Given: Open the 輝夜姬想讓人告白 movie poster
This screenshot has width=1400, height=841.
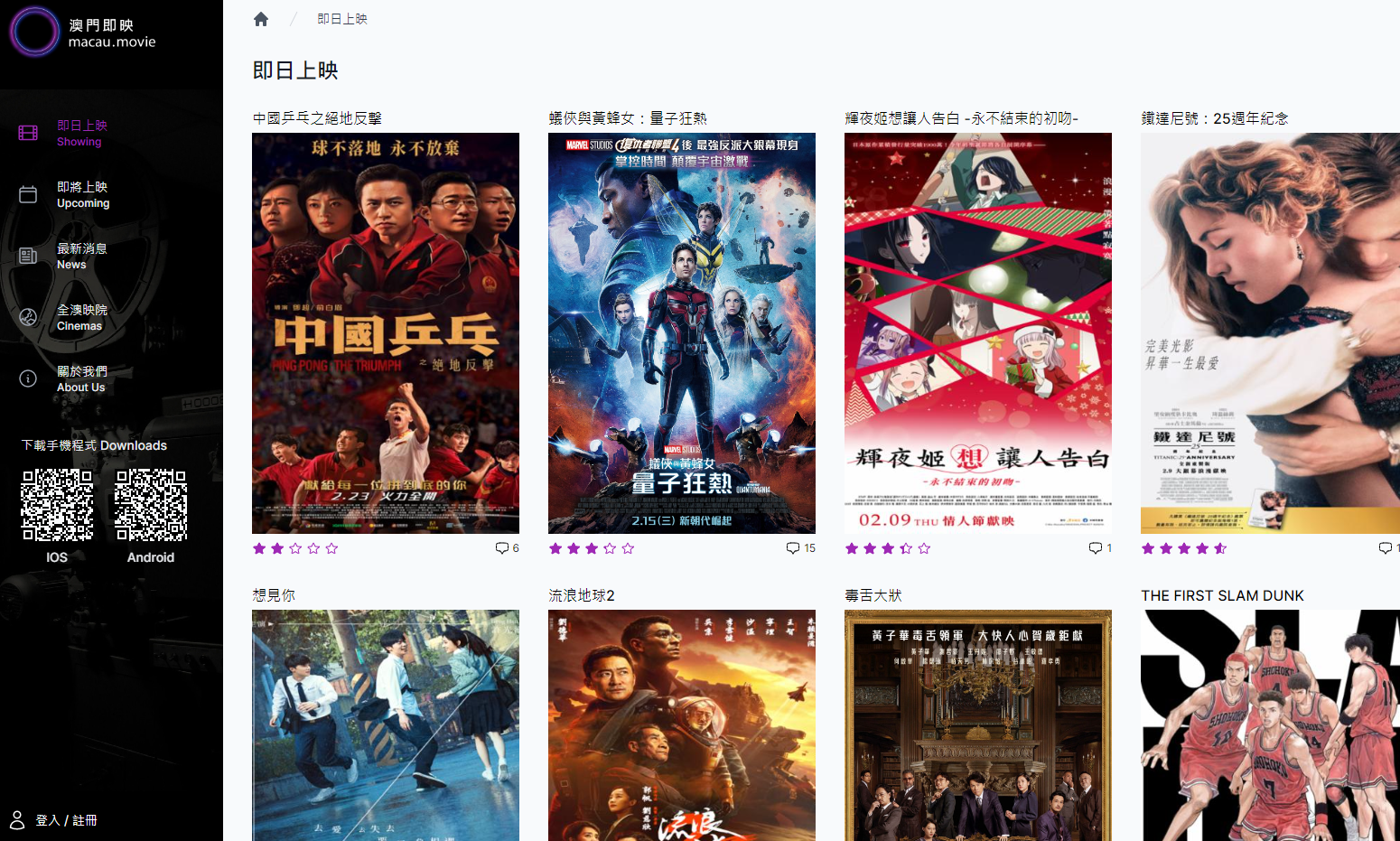Looking at the screenshot, I should tap(978, 332).
